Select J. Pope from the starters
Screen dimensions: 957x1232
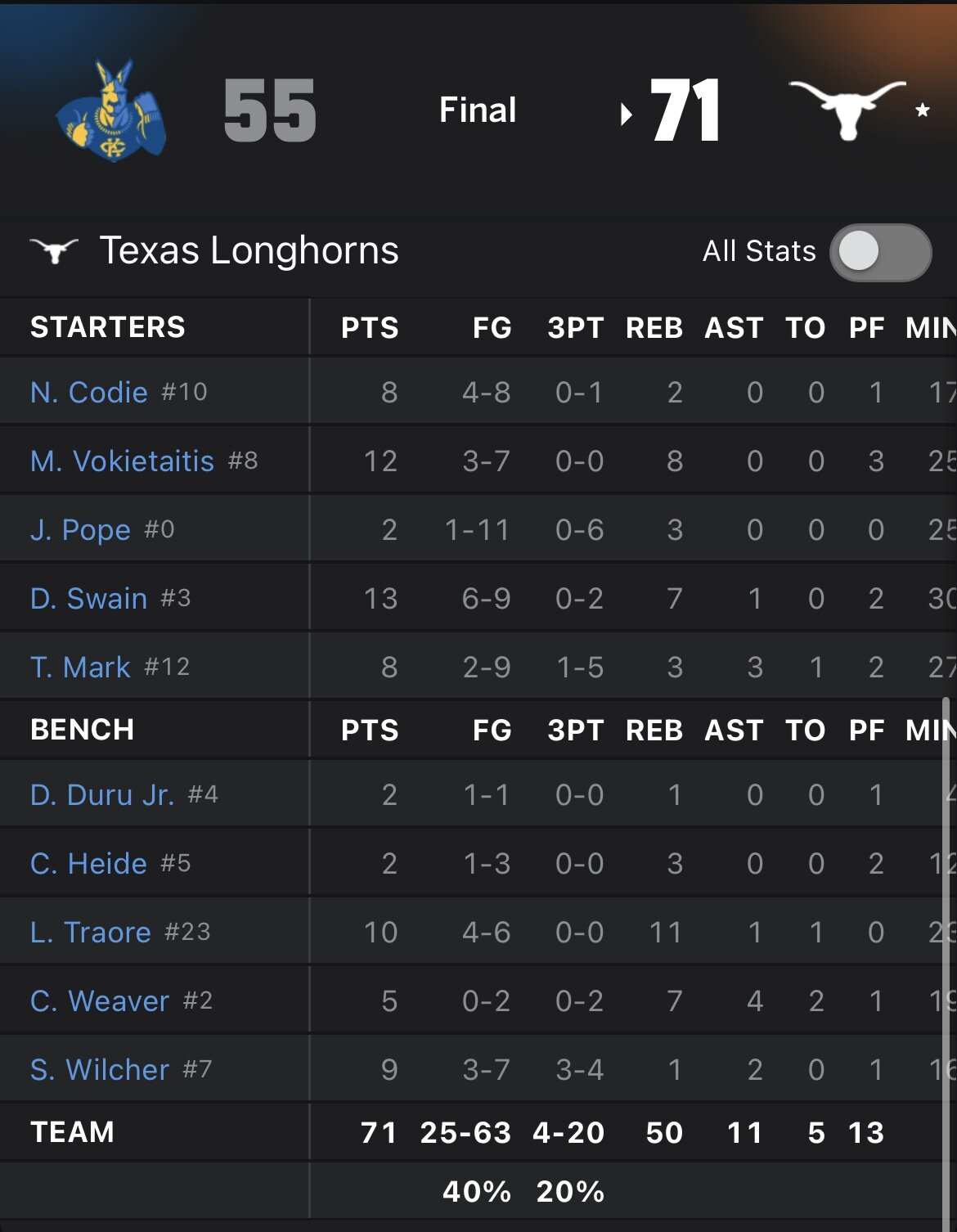click(80, 530)
